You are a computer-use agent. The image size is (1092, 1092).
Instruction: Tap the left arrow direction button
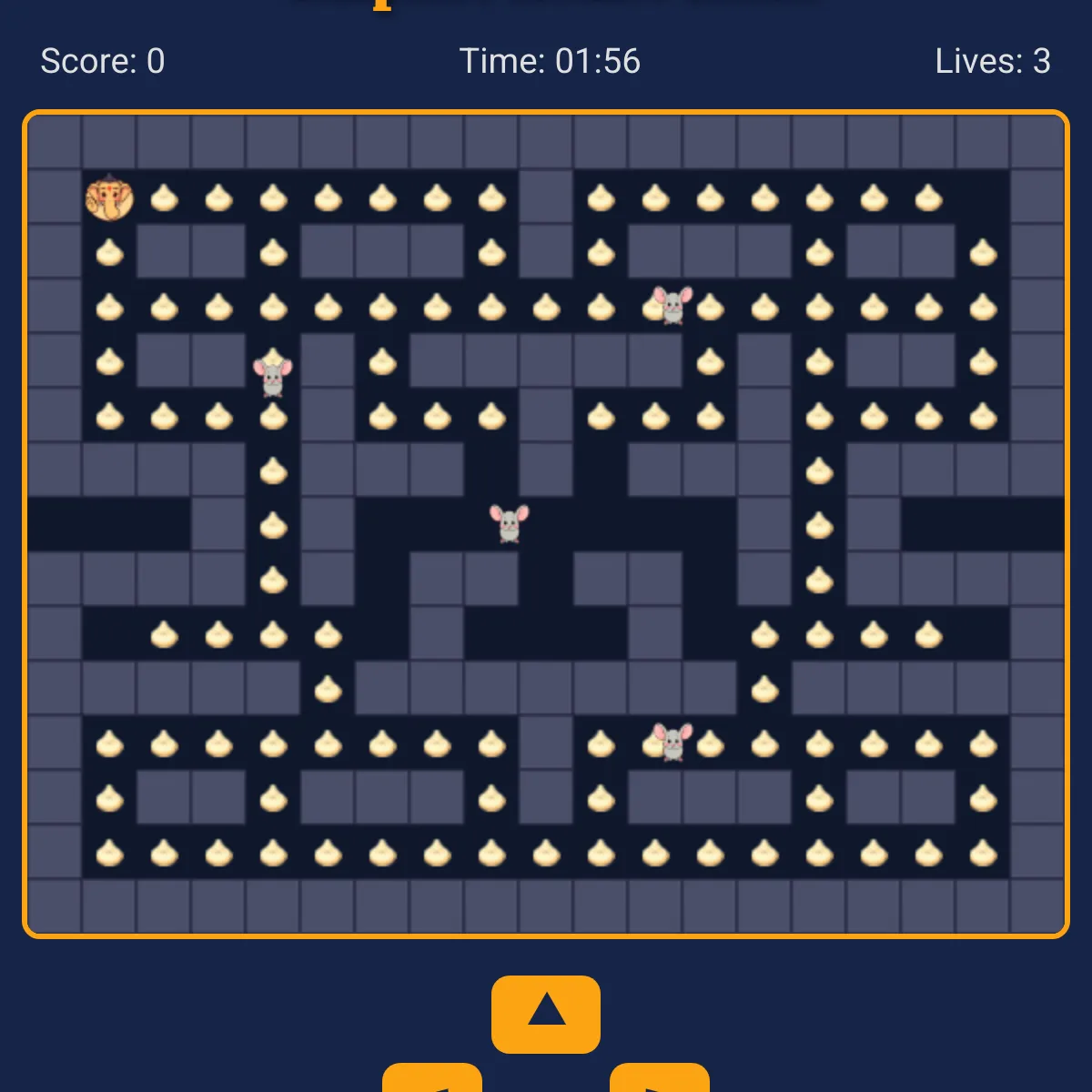433,1080
